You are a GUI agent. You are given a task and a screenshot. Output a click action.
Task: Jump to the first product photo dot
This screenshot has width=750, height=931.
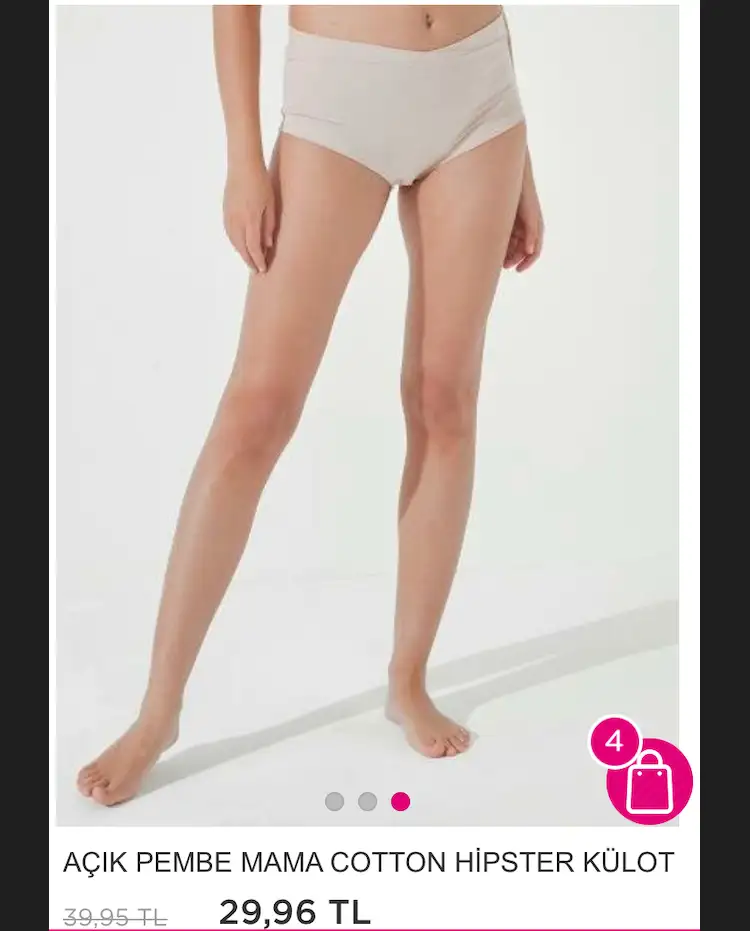click(335, 801)
